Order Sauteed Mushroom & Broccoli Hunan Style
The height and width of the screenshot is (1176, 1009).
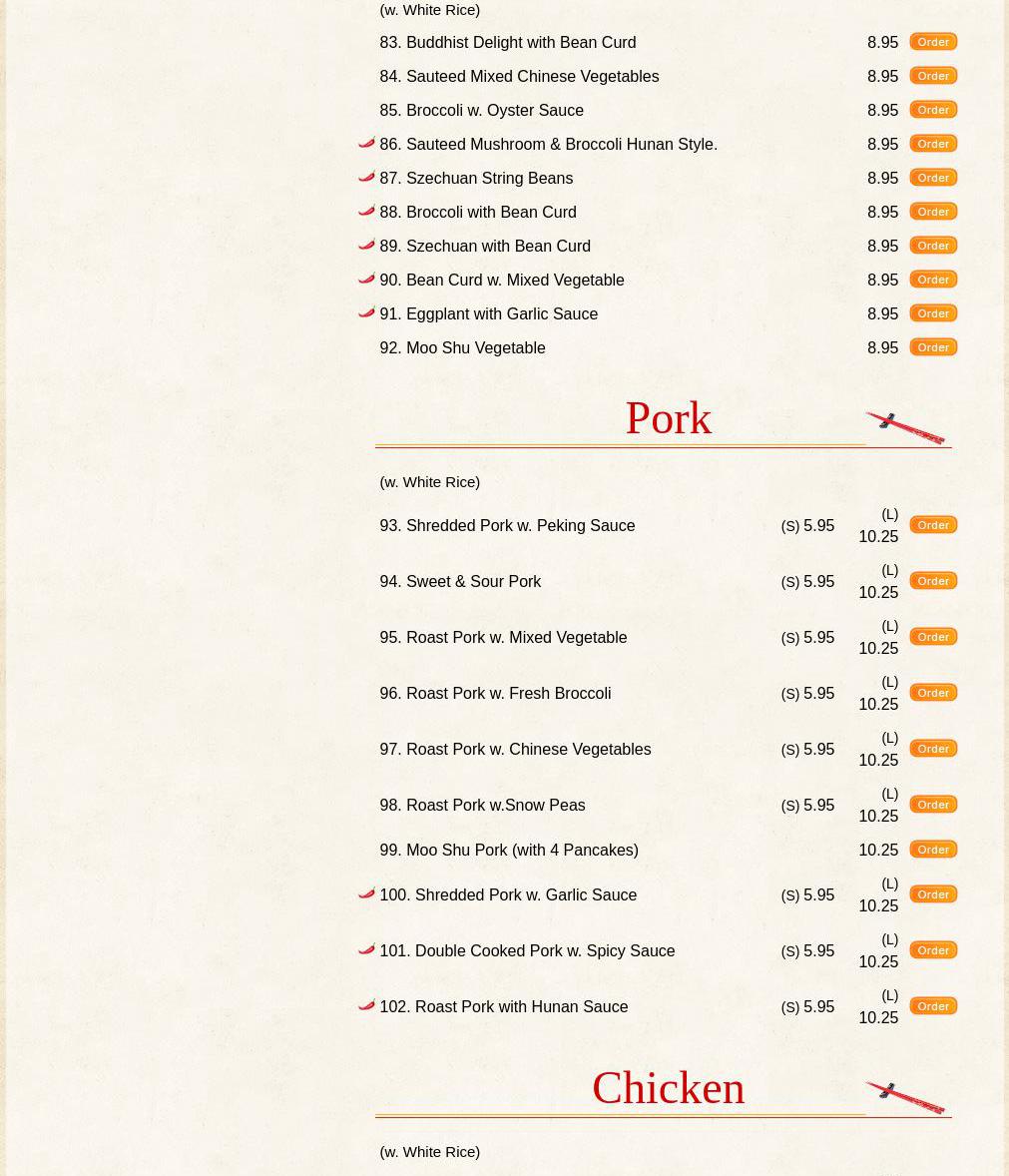pyautogui.click(x=933, y=144)
